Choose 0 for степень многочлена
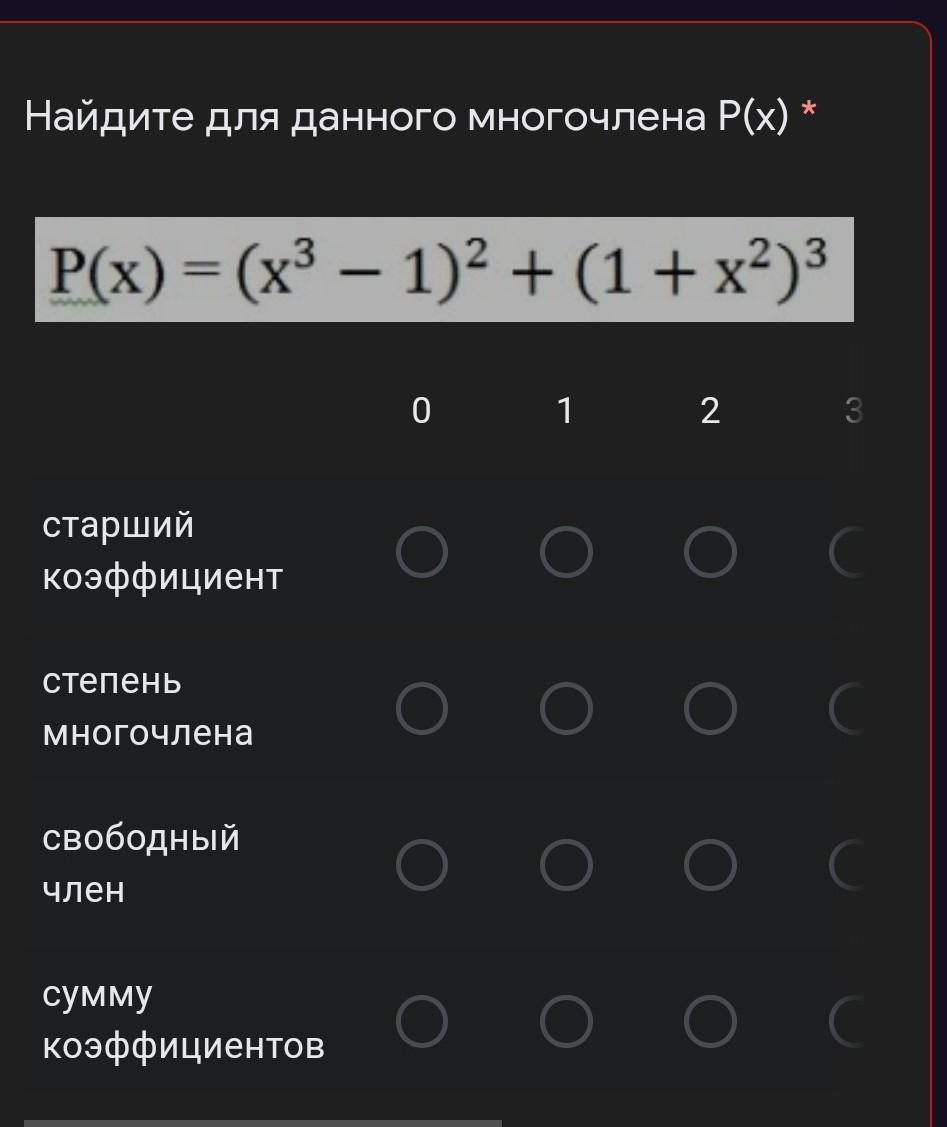Screen dimensions: 947x1127 click(x=421, y=709)
